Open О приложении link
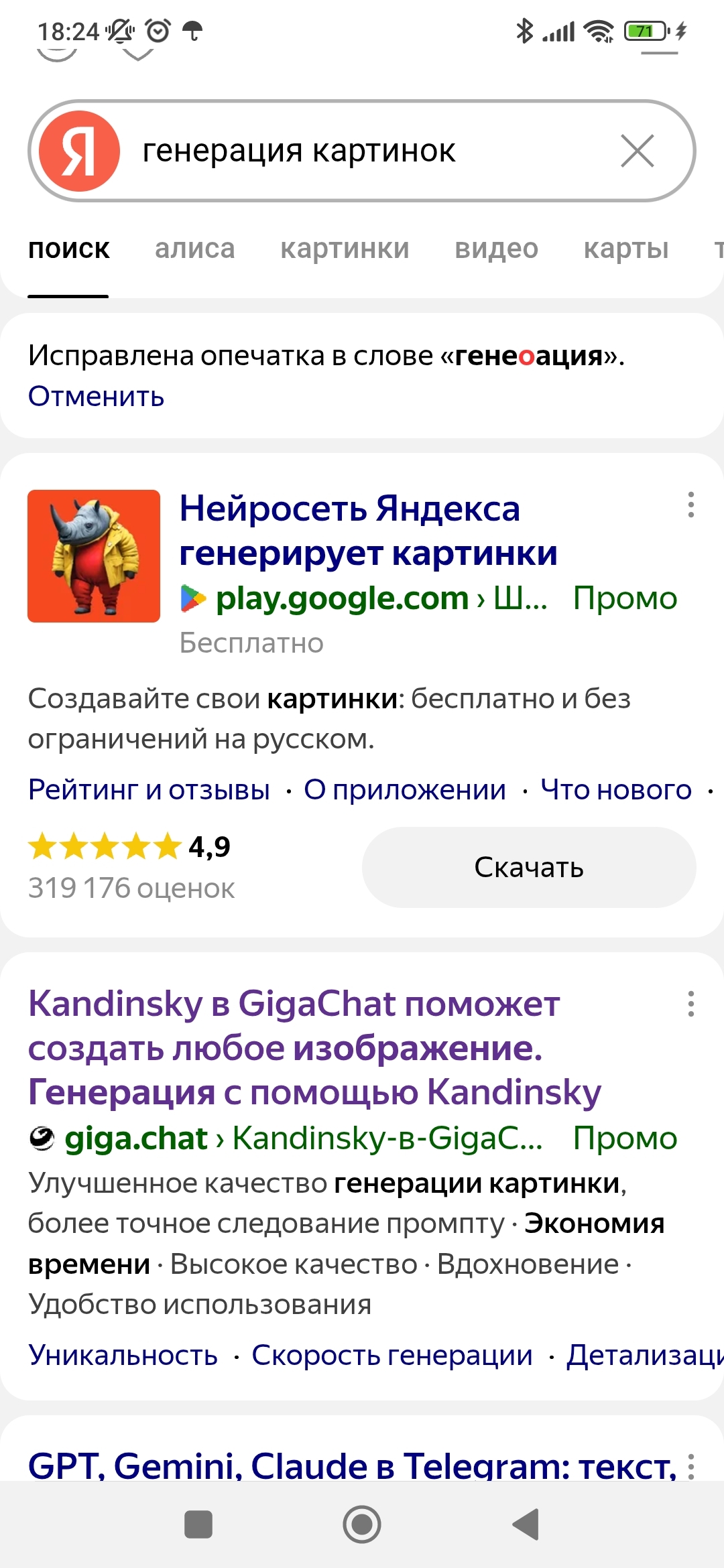Screen dimensions: 724x1568 [x=405, y=789]
